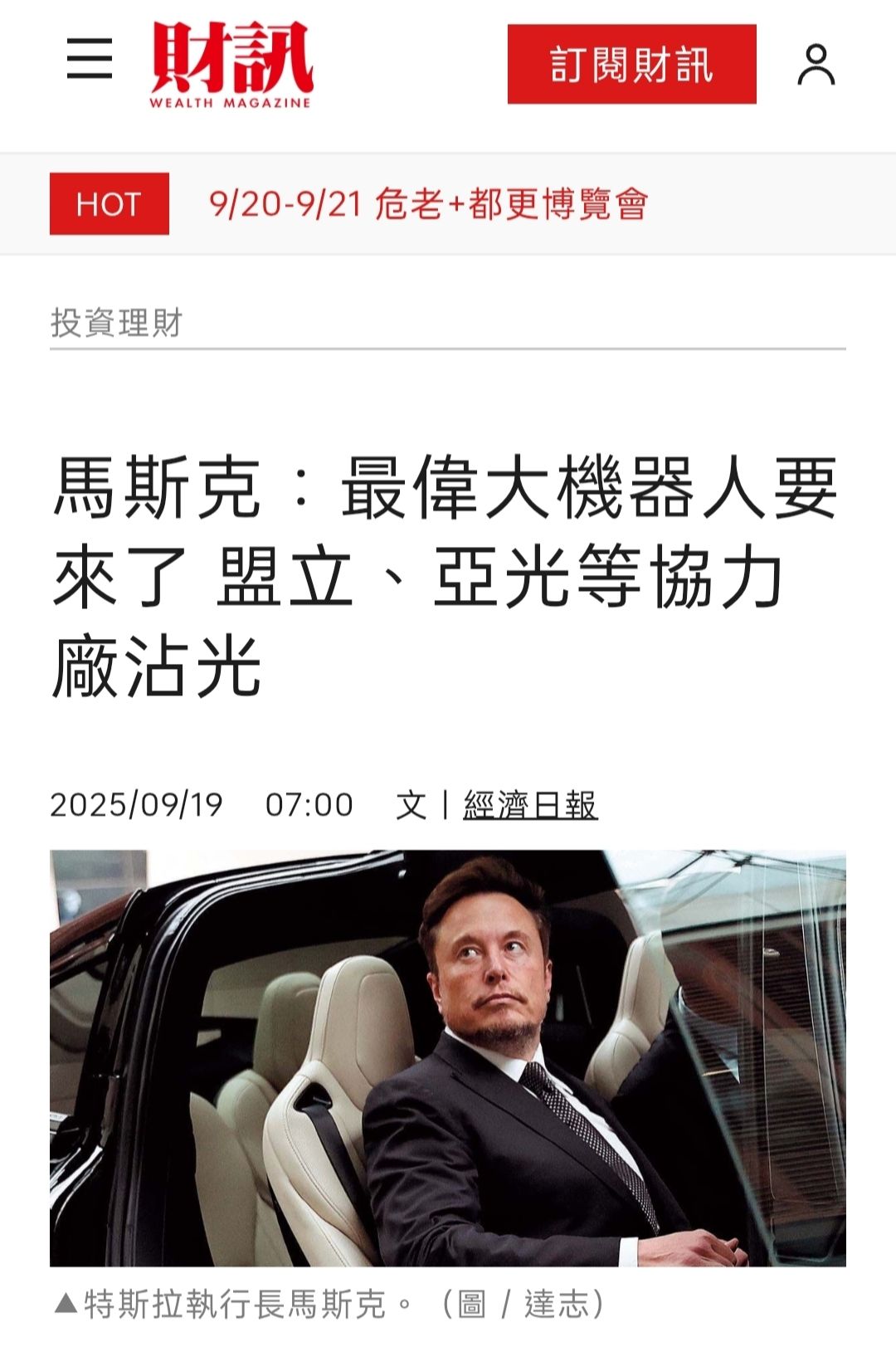Open the 危老+都更博覽會 hot headline
896x1371 pixels.
[428, 204]
